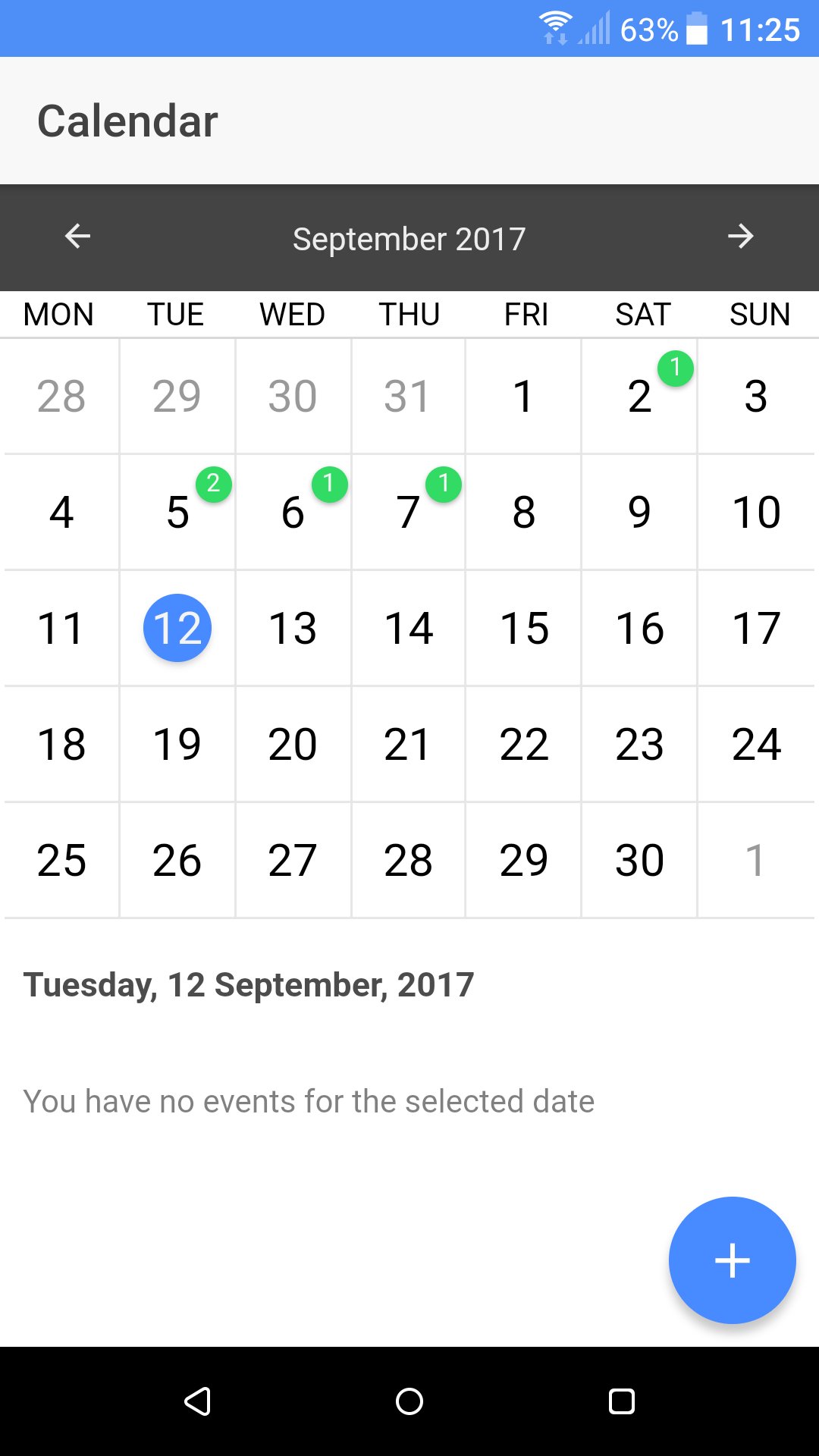Select the grayed-out date 31 from August
Screen dimensions: 819x1456
click(409, 394)
